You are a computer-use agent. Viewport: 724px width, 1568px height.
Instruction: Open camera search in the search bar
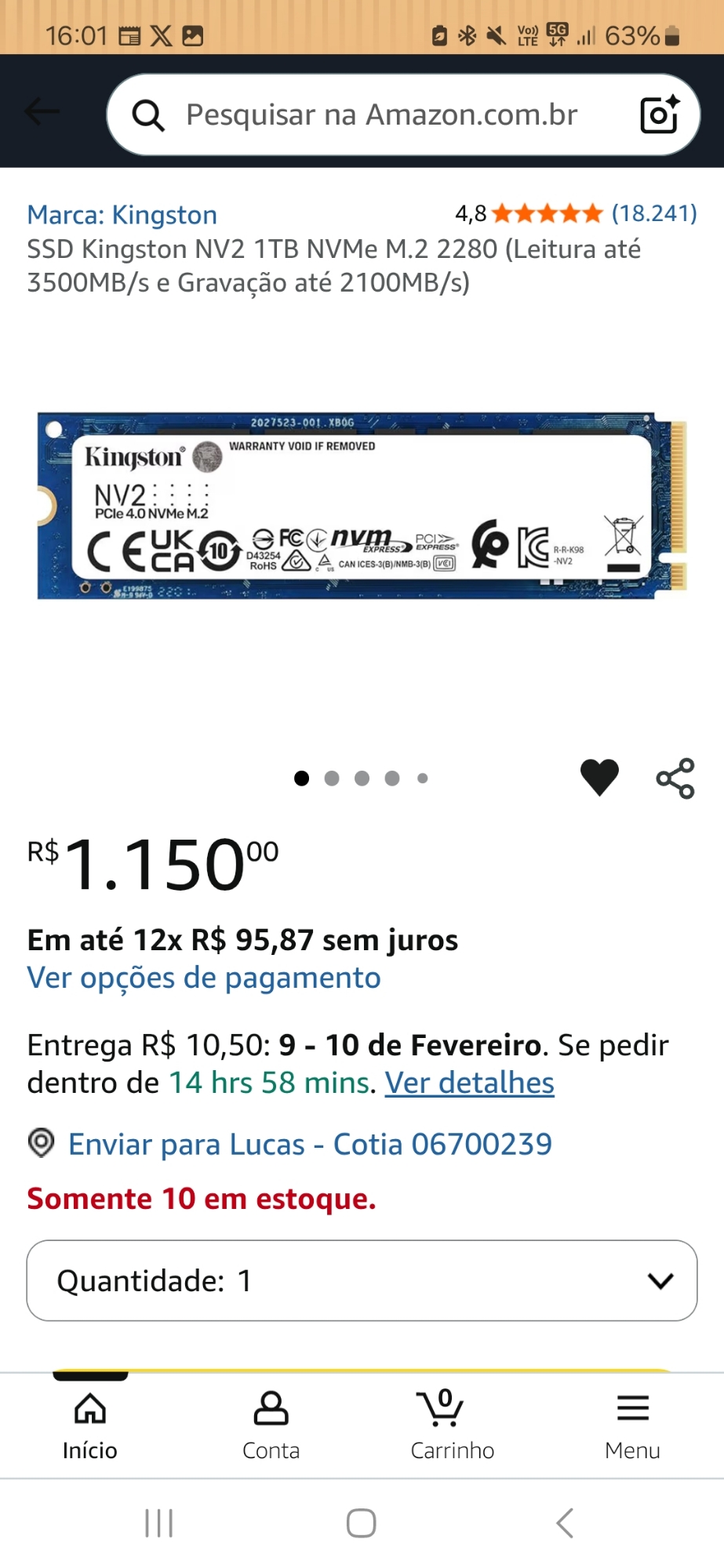[659, 115]
